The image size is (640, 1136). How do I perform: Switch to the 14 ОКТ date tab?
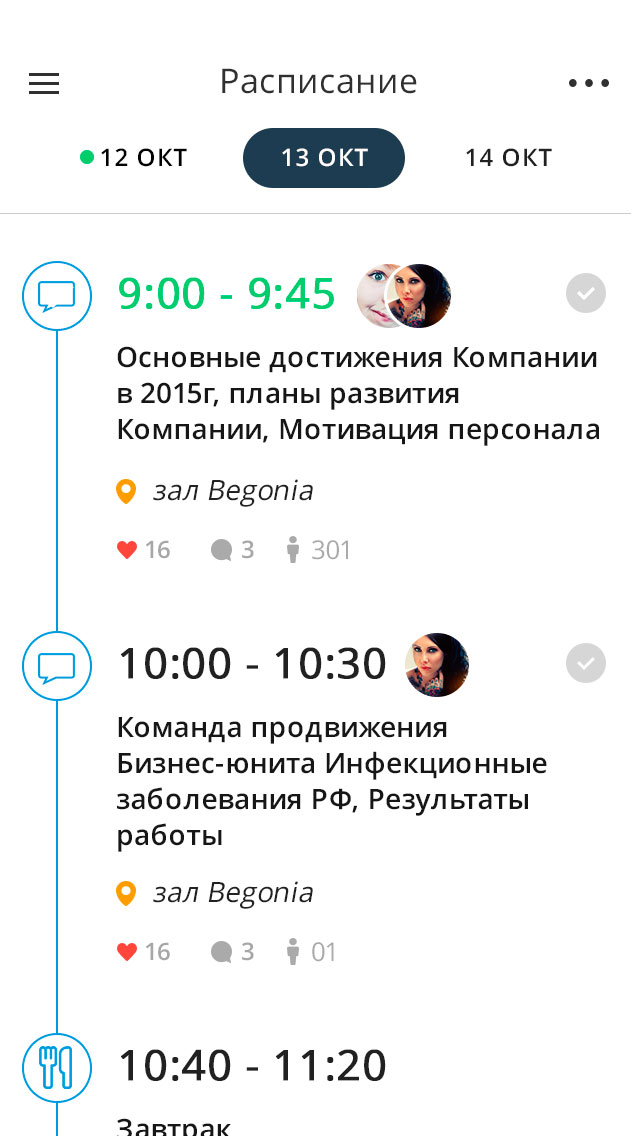(508, 158)
